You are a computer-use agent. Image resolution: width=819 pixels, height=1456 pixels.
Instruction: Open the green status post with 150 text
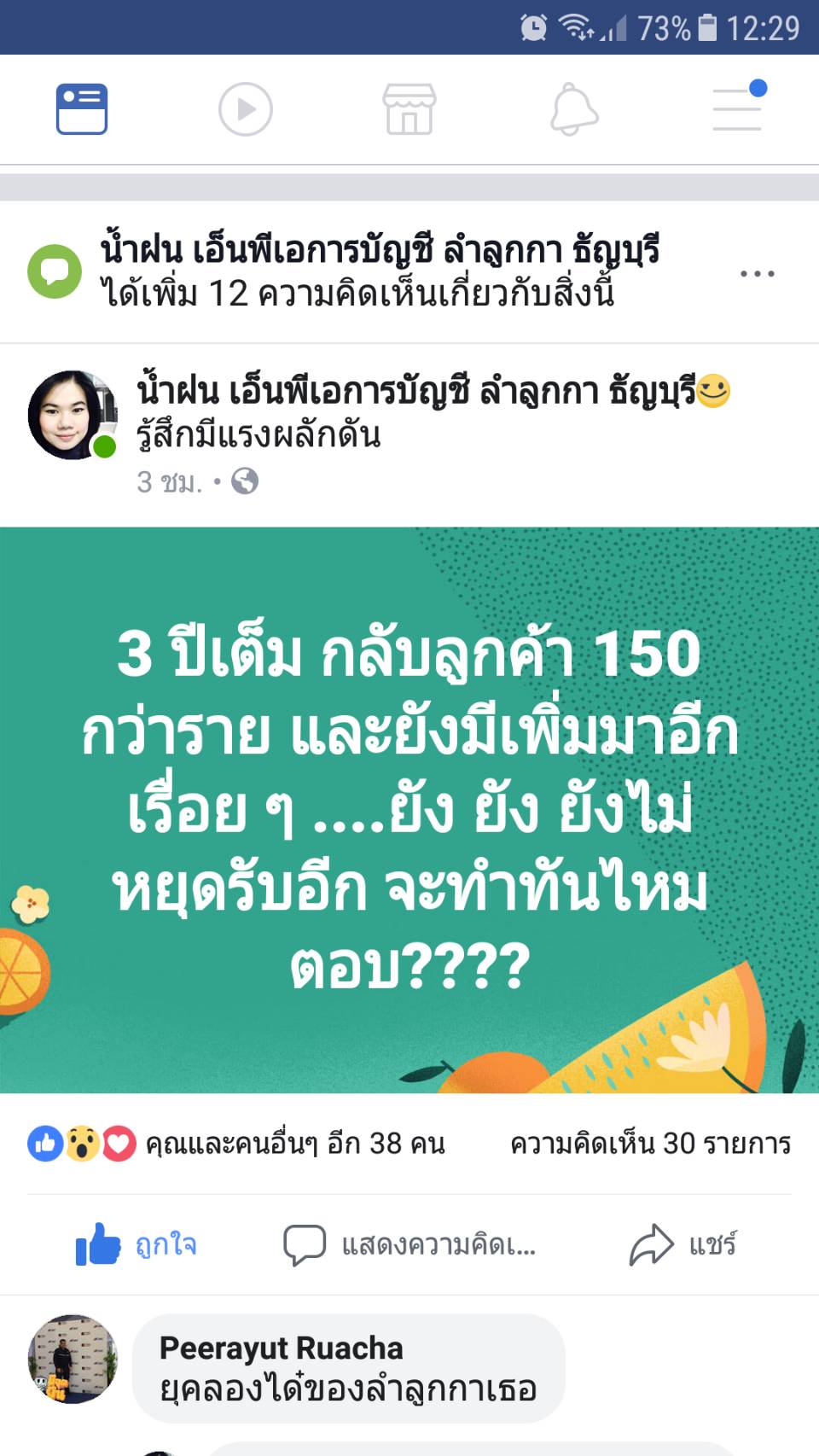(x=409, y=809)
